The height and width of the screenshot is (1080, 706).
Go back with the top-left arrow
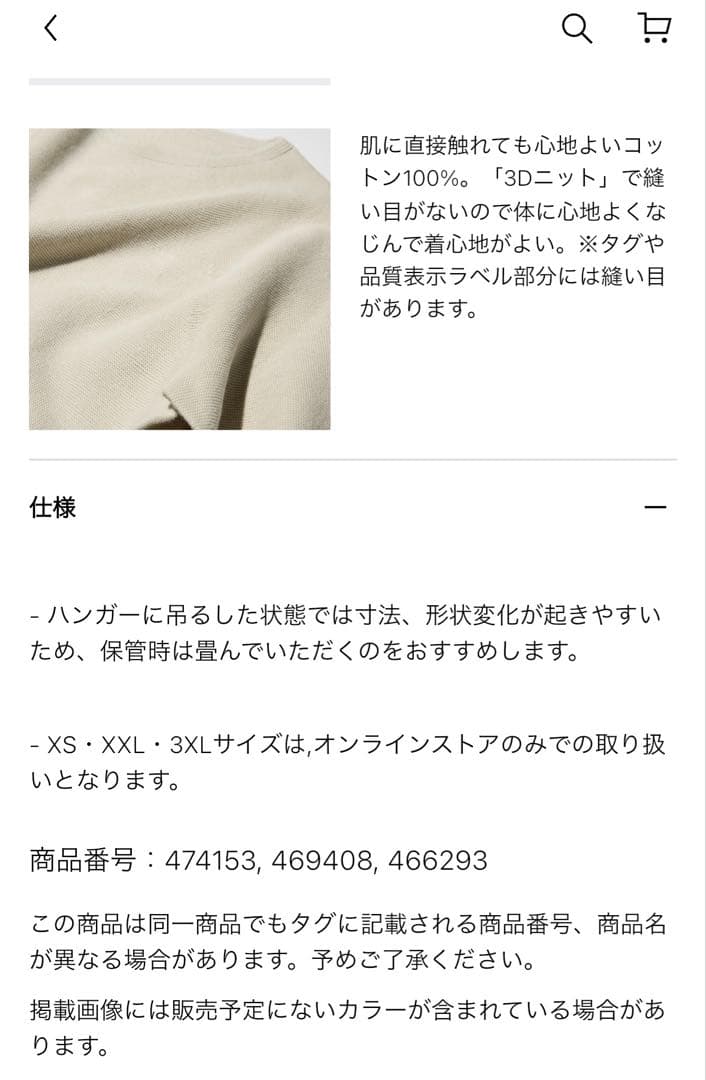point(50,28)
